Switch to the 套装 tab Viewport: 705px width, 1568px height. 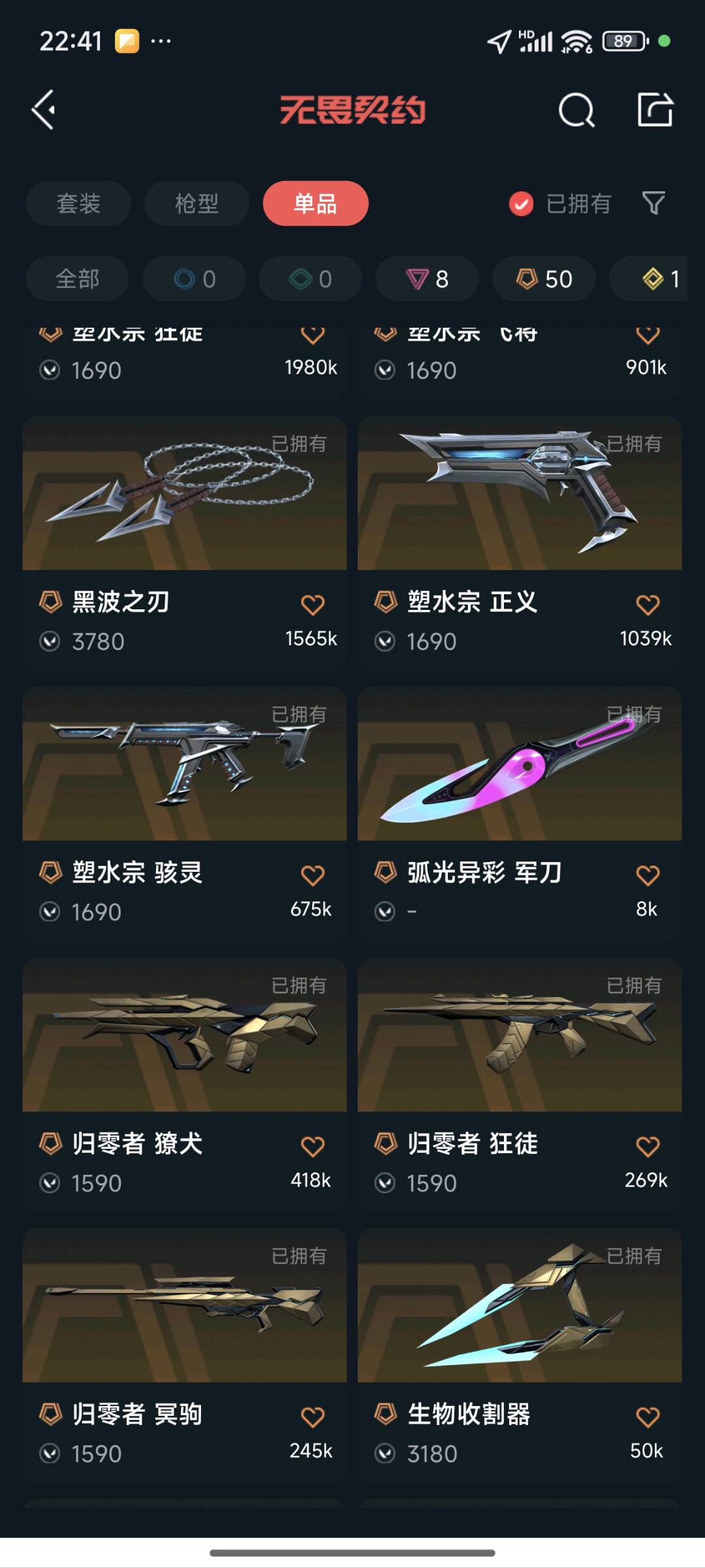click(78, 204)
